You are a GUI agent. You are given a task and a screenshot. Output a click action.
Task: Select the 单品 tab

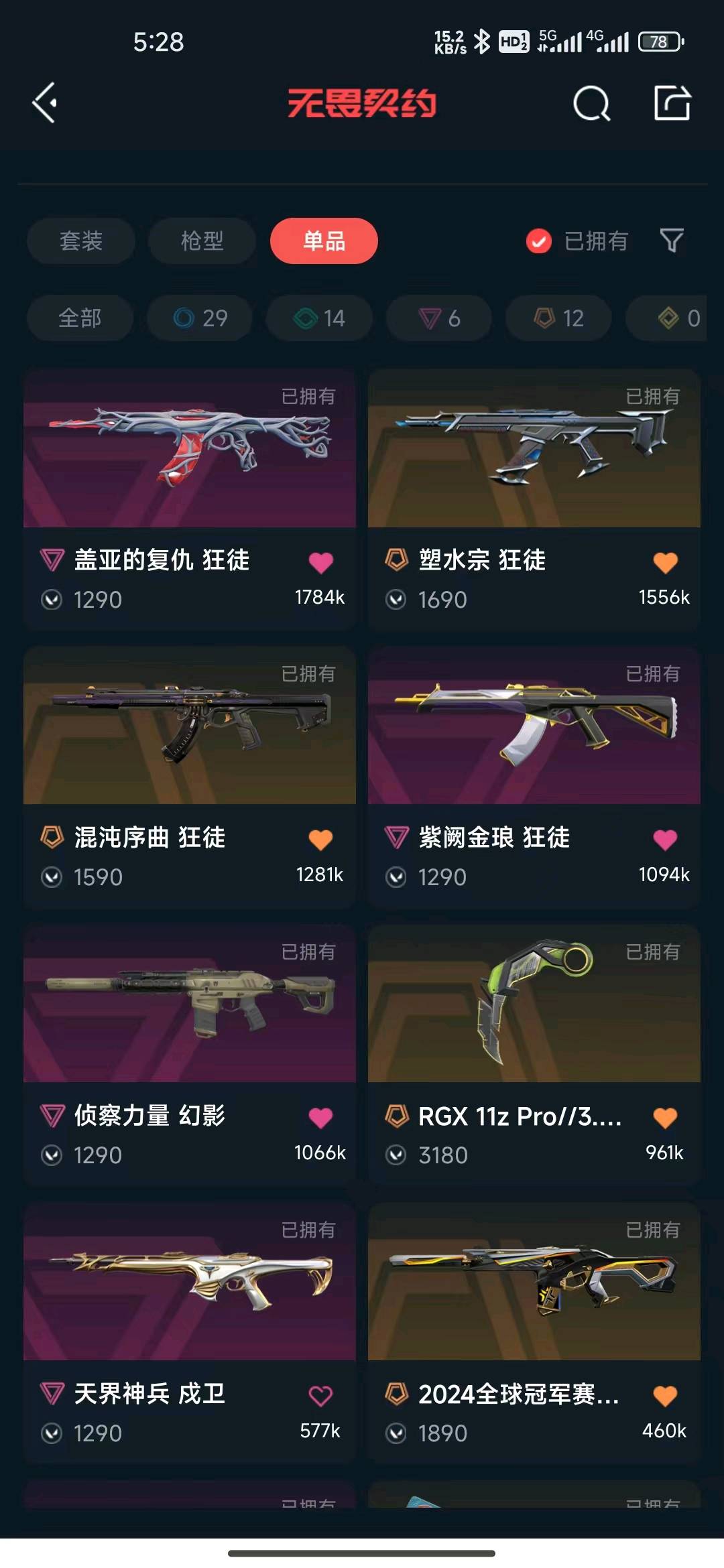click(x=324, y=241)
